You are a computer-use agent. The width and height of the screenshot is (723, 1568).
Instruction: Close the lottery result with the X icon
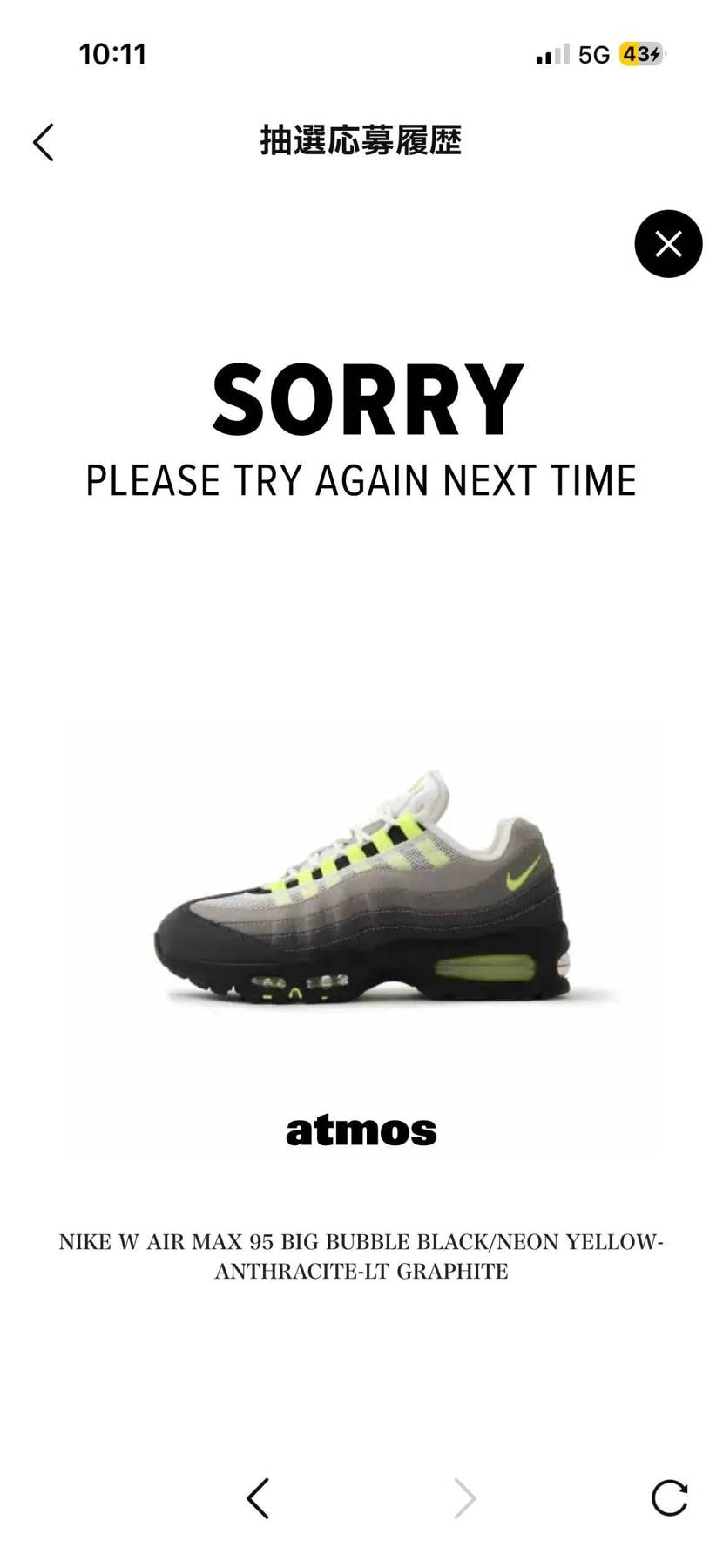pyautogui.click(x=668, y=245)
